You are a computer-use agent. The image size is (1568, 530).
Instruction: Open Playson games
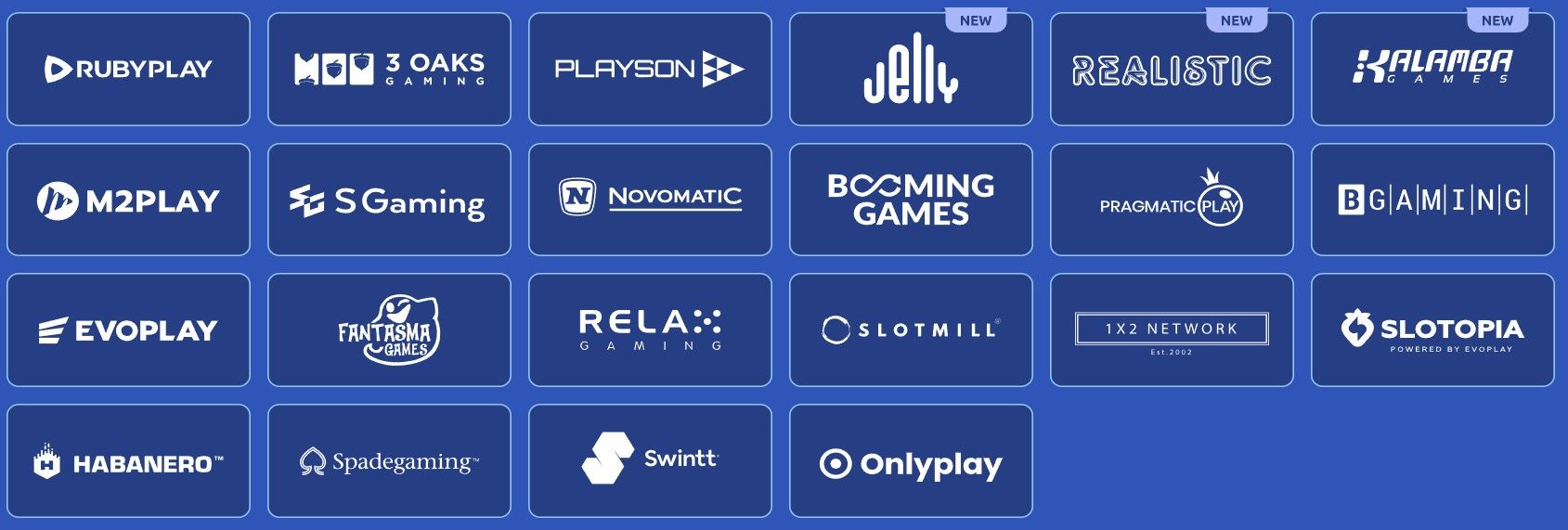[650, 69]
